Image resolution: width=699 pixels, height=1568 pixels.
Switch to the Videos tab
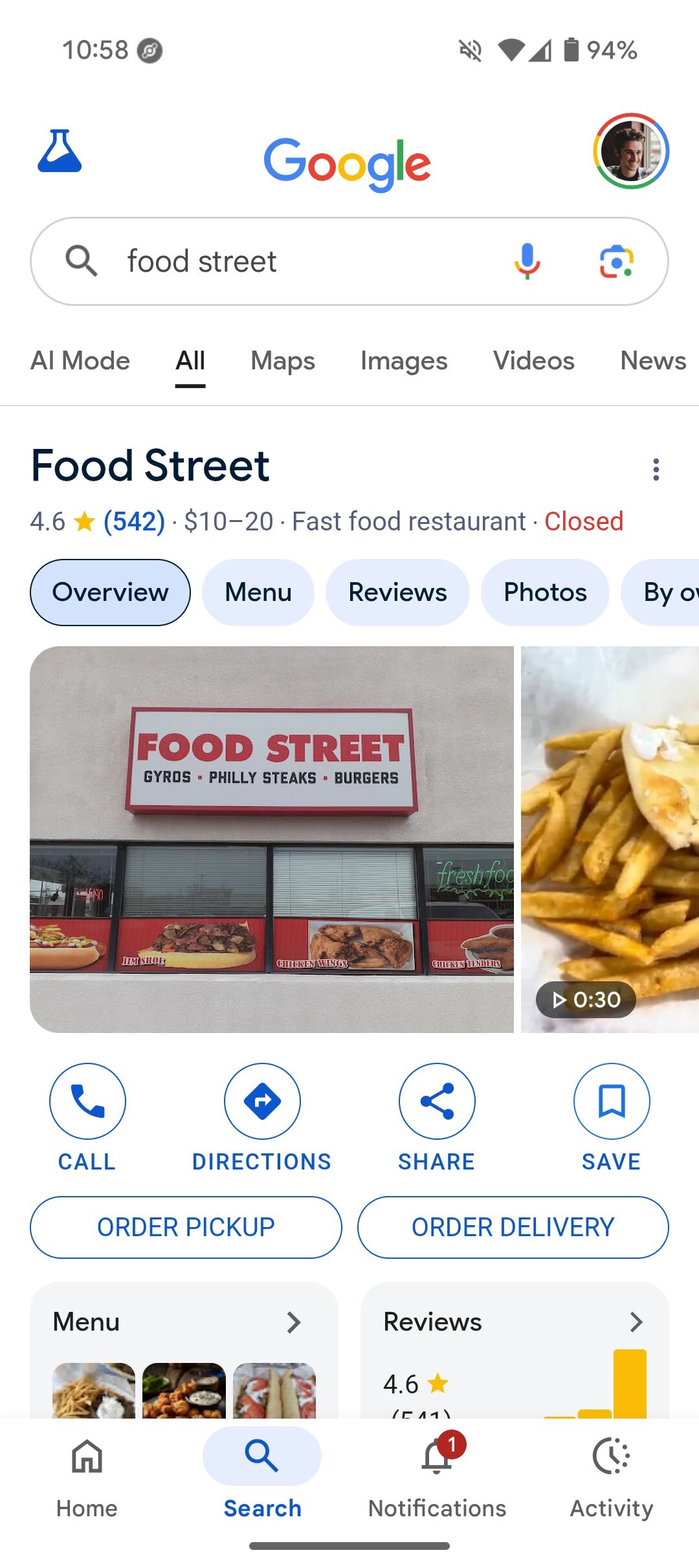pyautogui.click(x=534, y=361)
